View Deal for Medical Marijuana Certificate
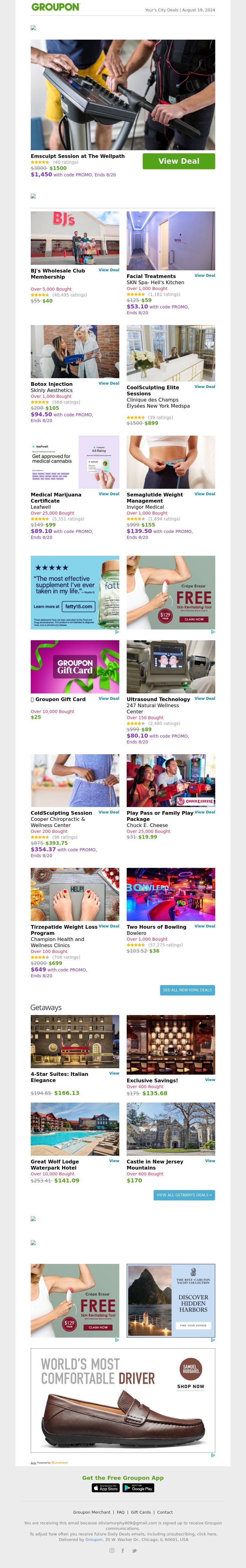This screenshot has width=246, height=1568. (109, 494)
